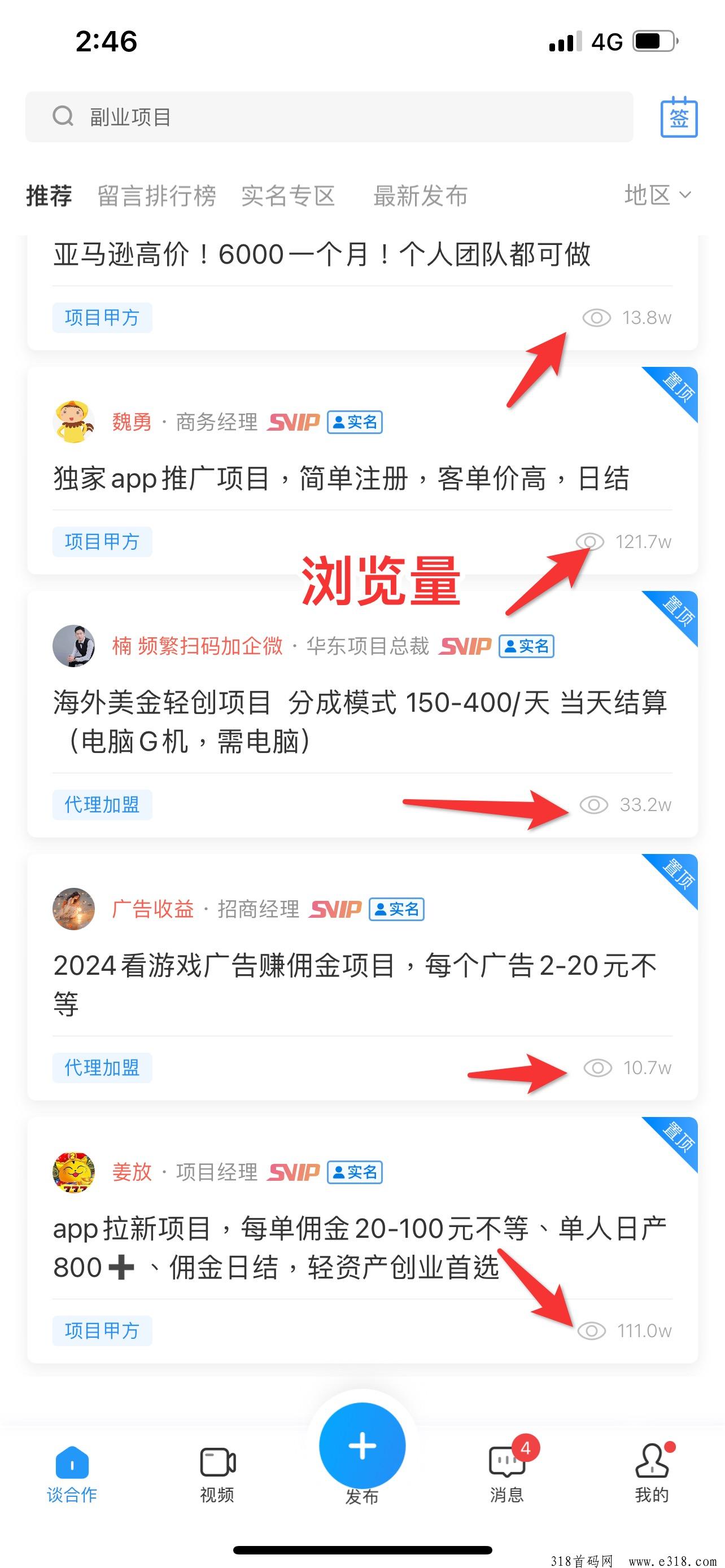The height and width of the screenshot is (1568, 725).
Task: Open 姜放's app拉新项目 post
Action: point(360,1248)
